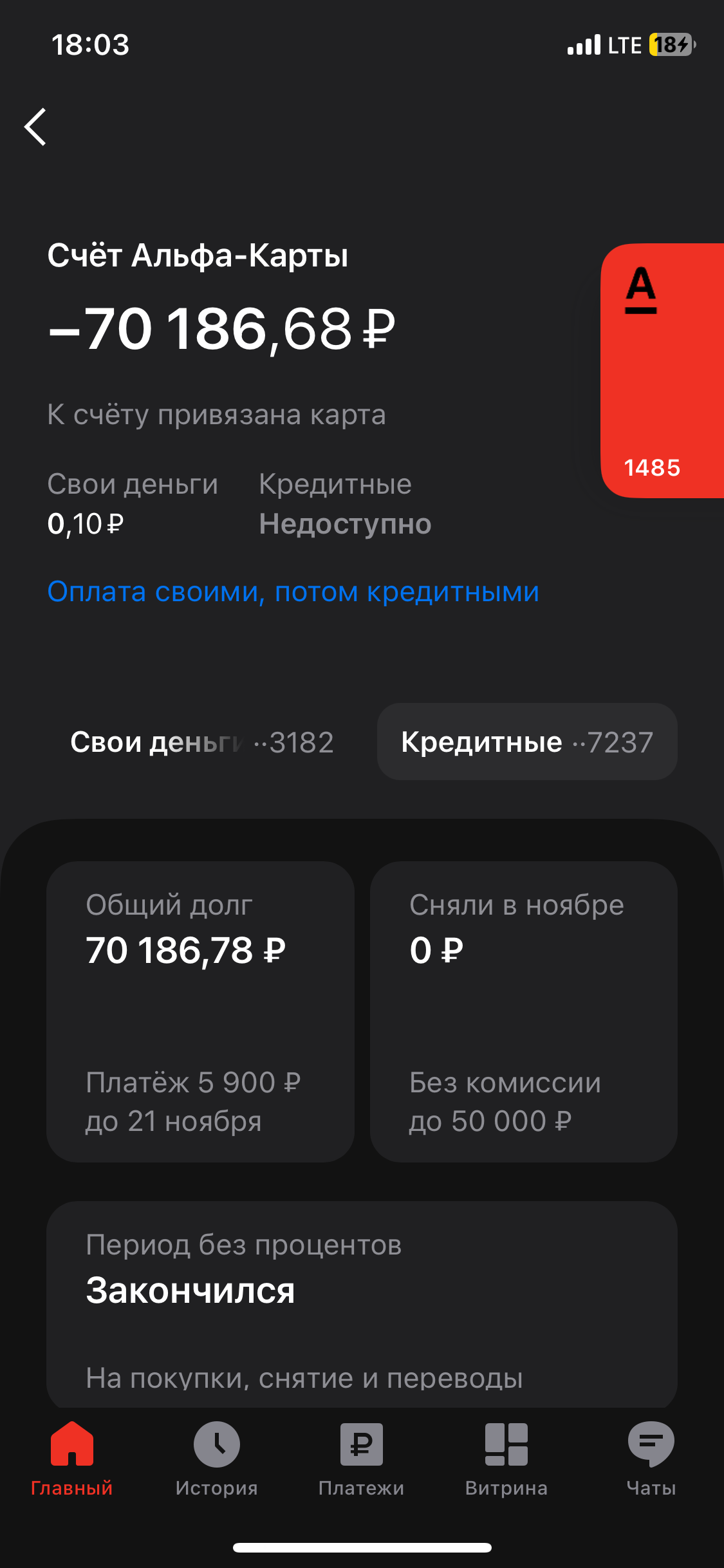This screenshot has height=1568, width=724.
Task: Switch to the Свои деньги ··3182 tab
Action: point(201,742)
